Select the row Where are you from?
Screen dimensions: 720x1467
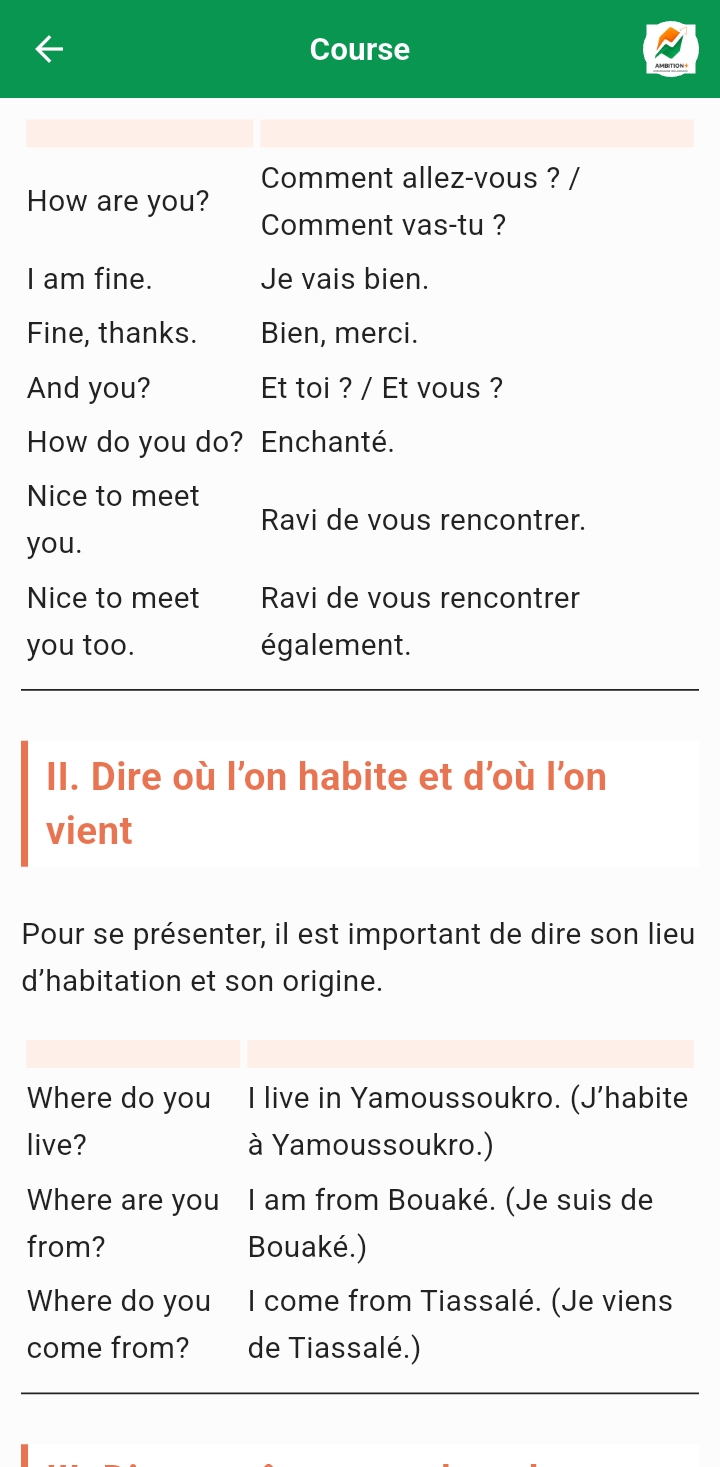point(122,1223)
